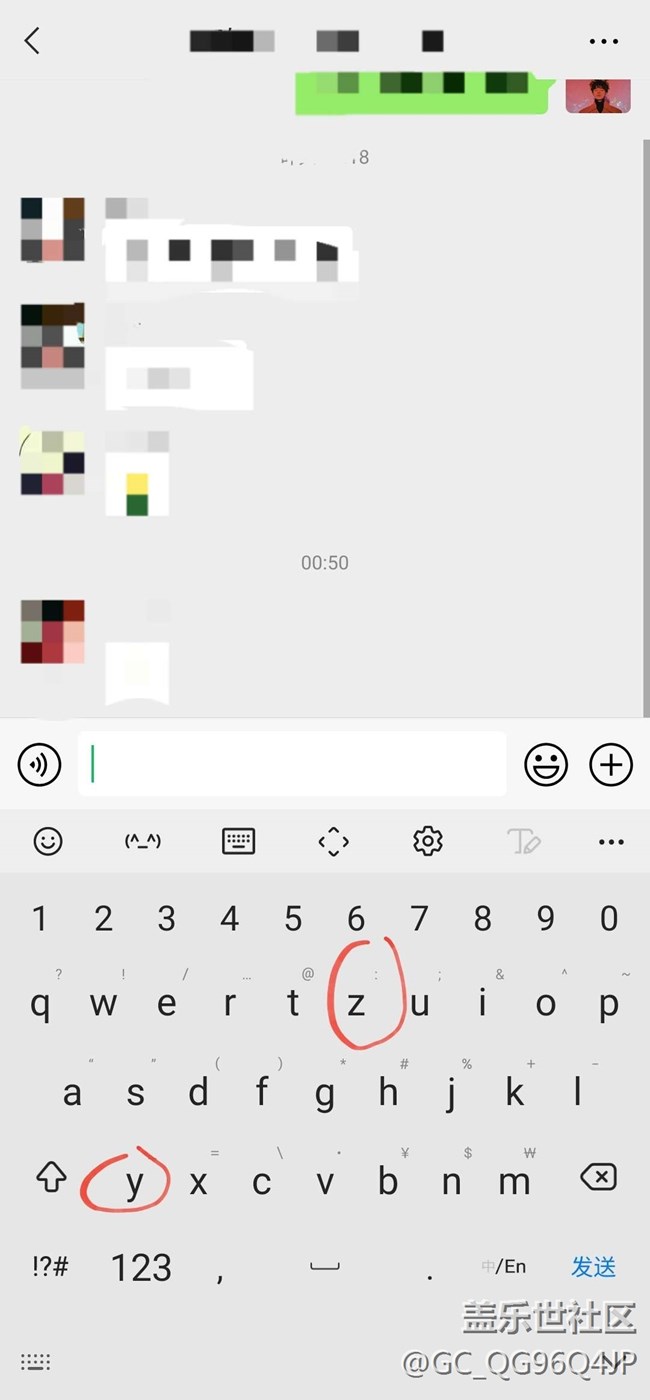
Task: Open the kaomoji (^_^) panel
Action: point(142,842)
